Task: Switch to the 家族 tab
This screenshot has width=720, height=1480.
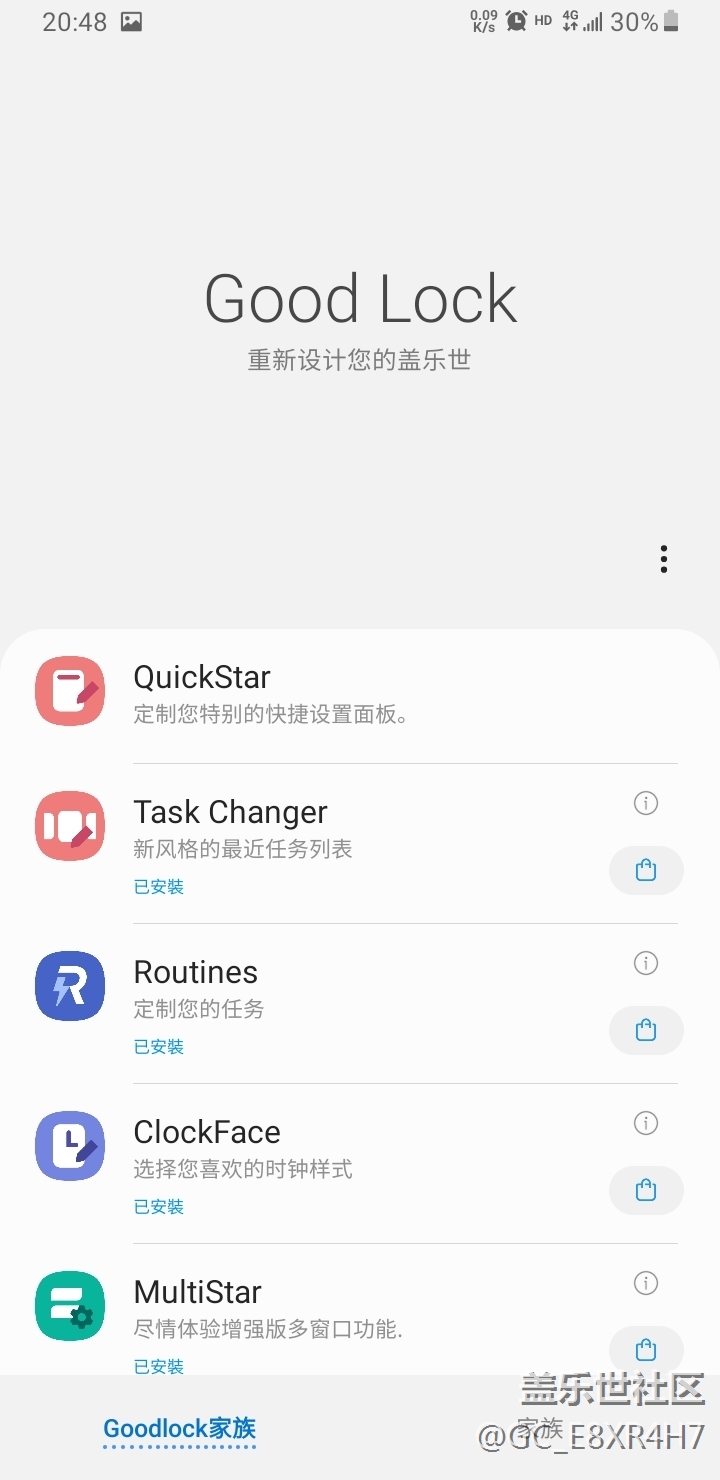Action: [x=540, y=1429]
